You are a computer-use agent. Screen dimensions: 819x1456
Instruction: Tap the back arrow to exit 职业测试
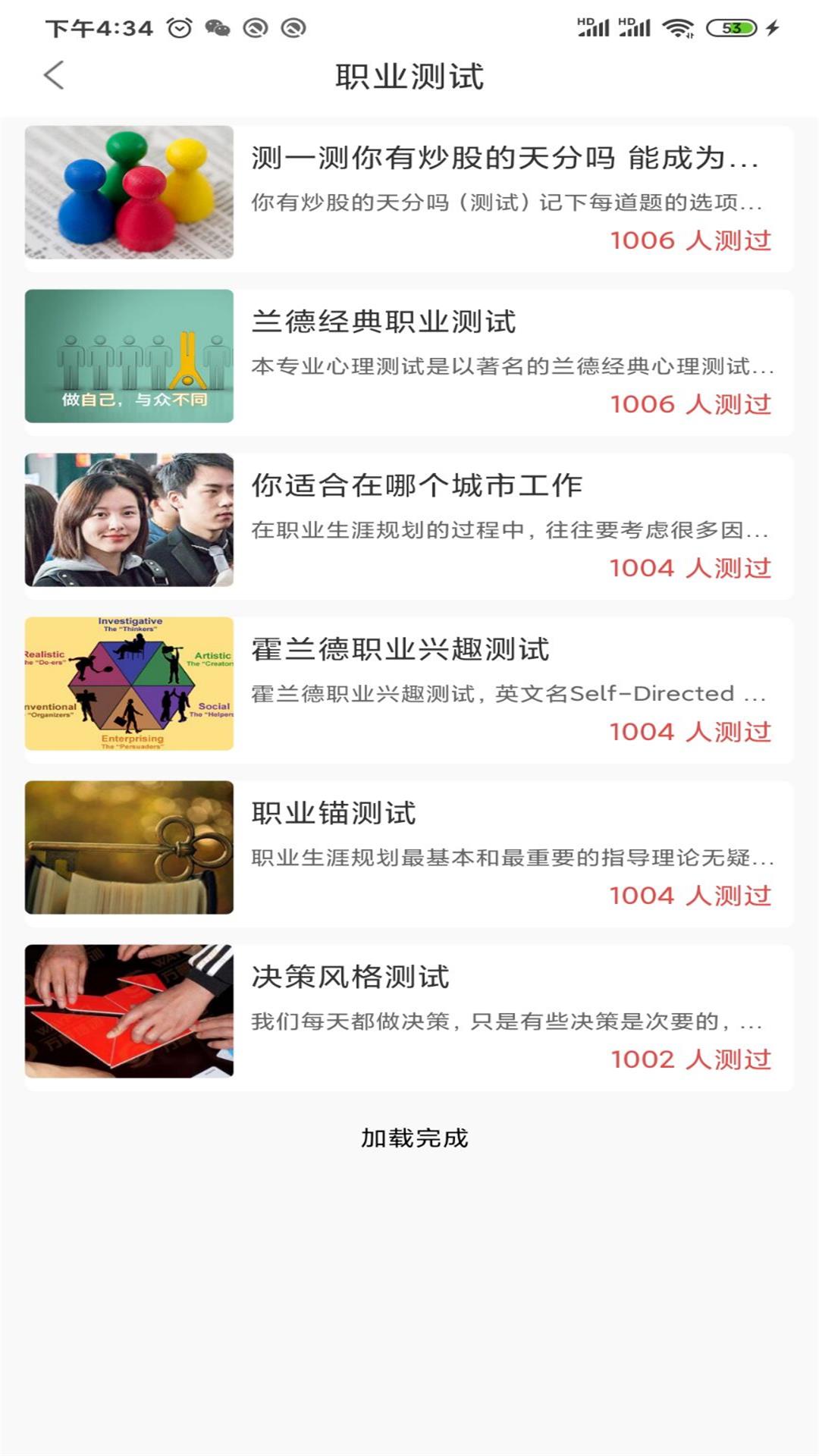pyautogui.click(x=51, y=76)
